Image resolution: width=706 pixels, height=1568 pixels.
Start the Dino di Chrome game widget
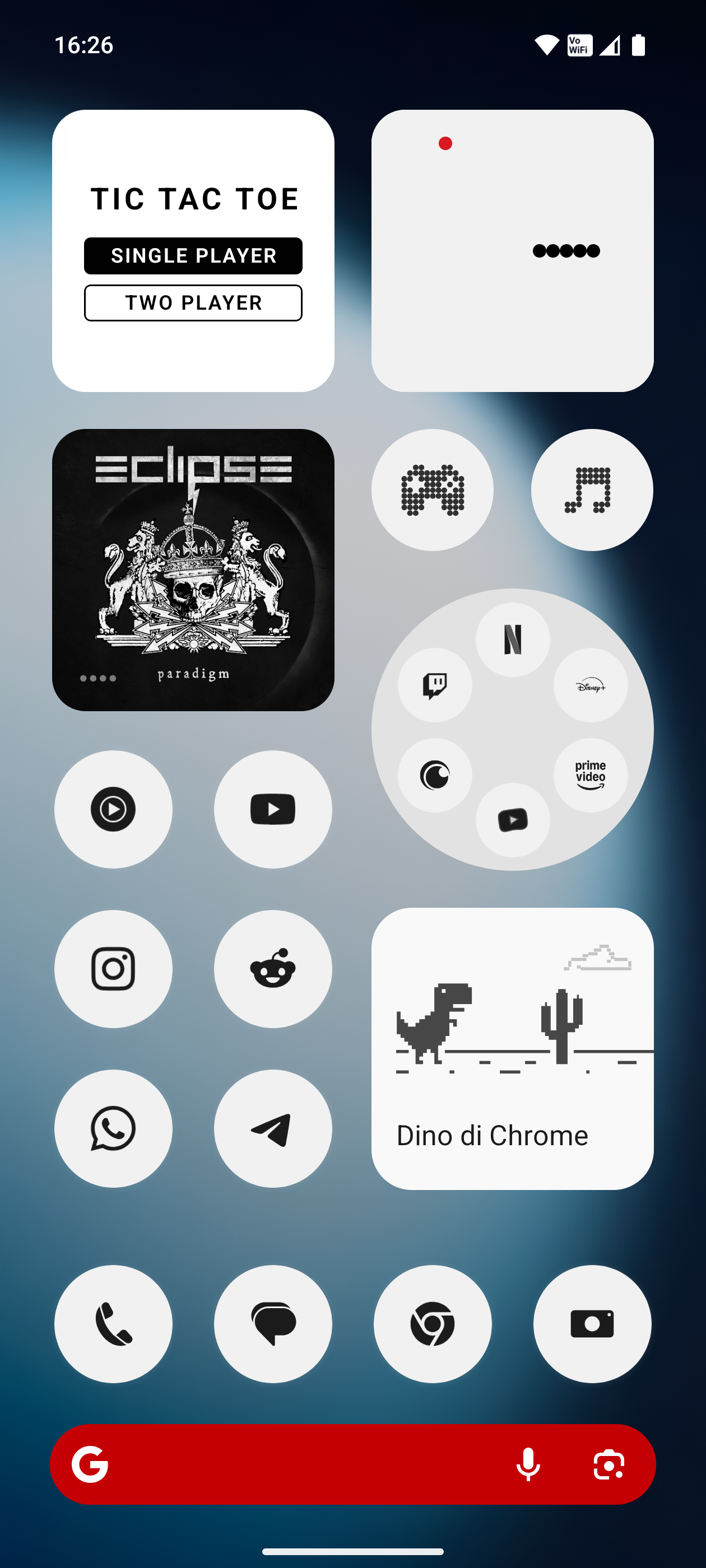[512, 1048]
